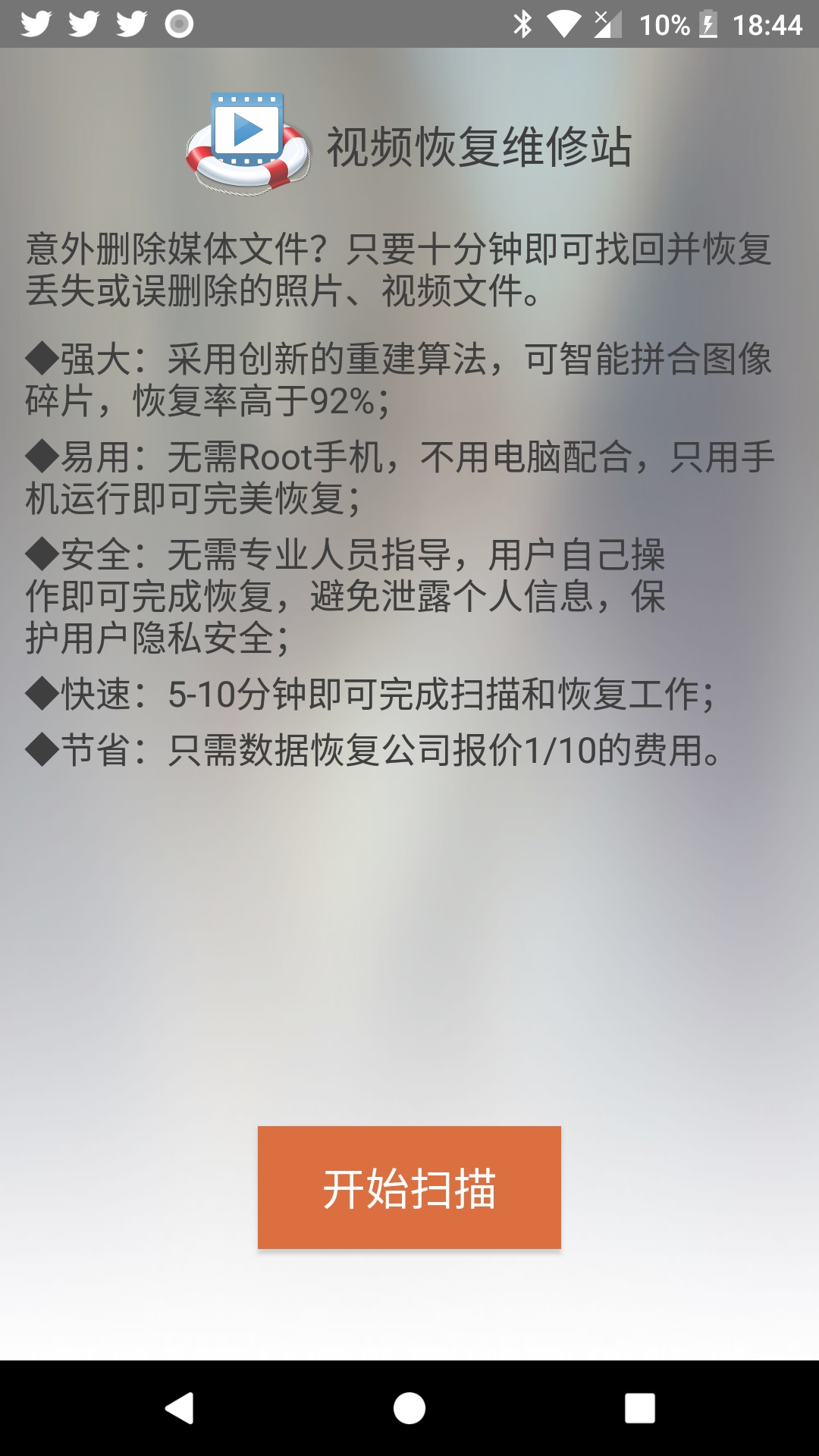Tap the charging battery icon showing 10%

[x=709, y=21]
